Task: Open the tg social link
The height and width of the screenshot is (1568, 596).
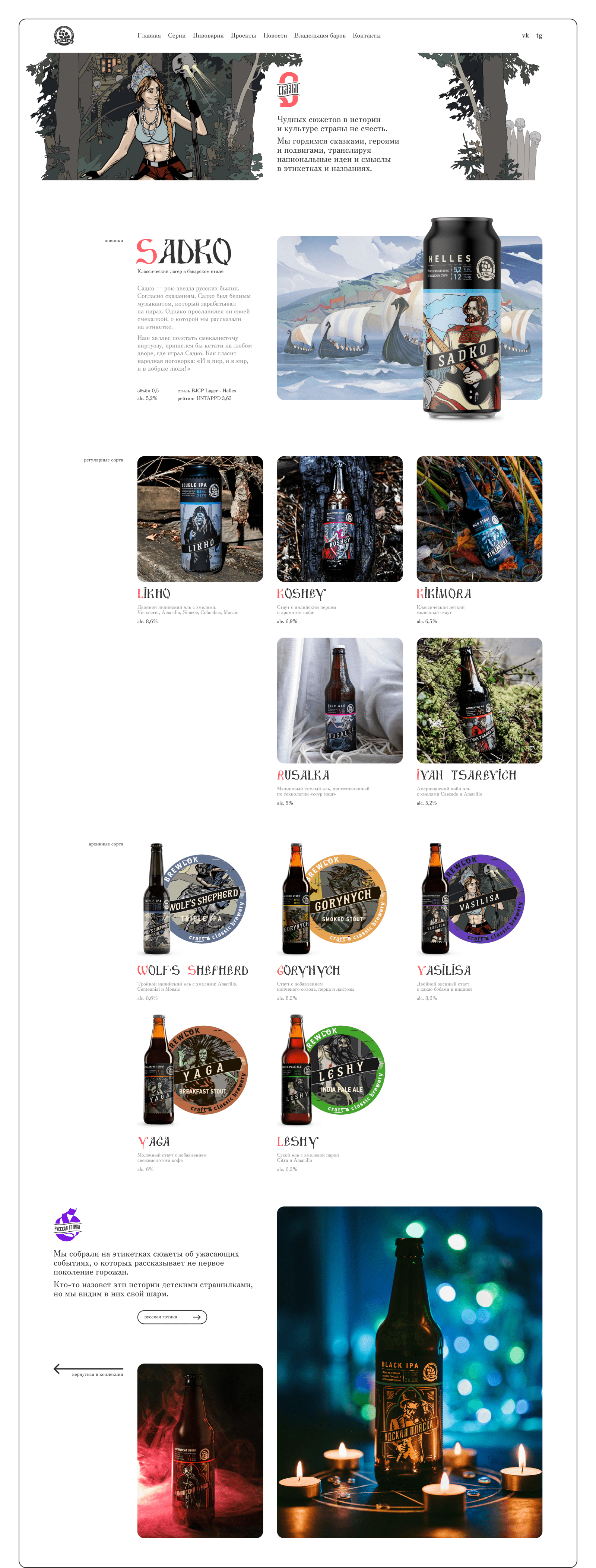Action: click(x=539, y=36)
